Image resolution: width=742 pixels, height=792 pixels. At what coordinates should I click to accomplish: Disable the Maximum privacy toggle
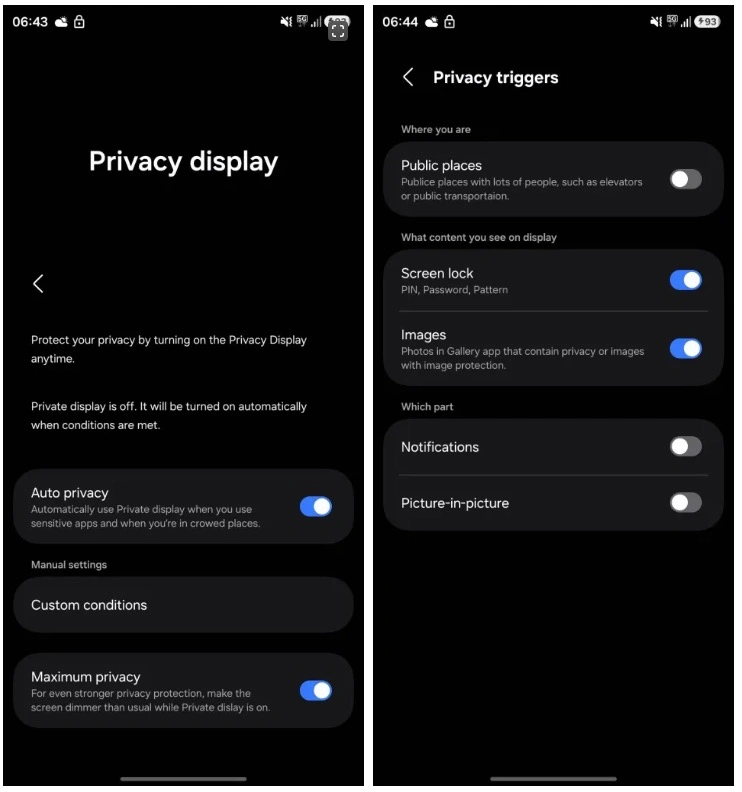[x=316, y=690]
